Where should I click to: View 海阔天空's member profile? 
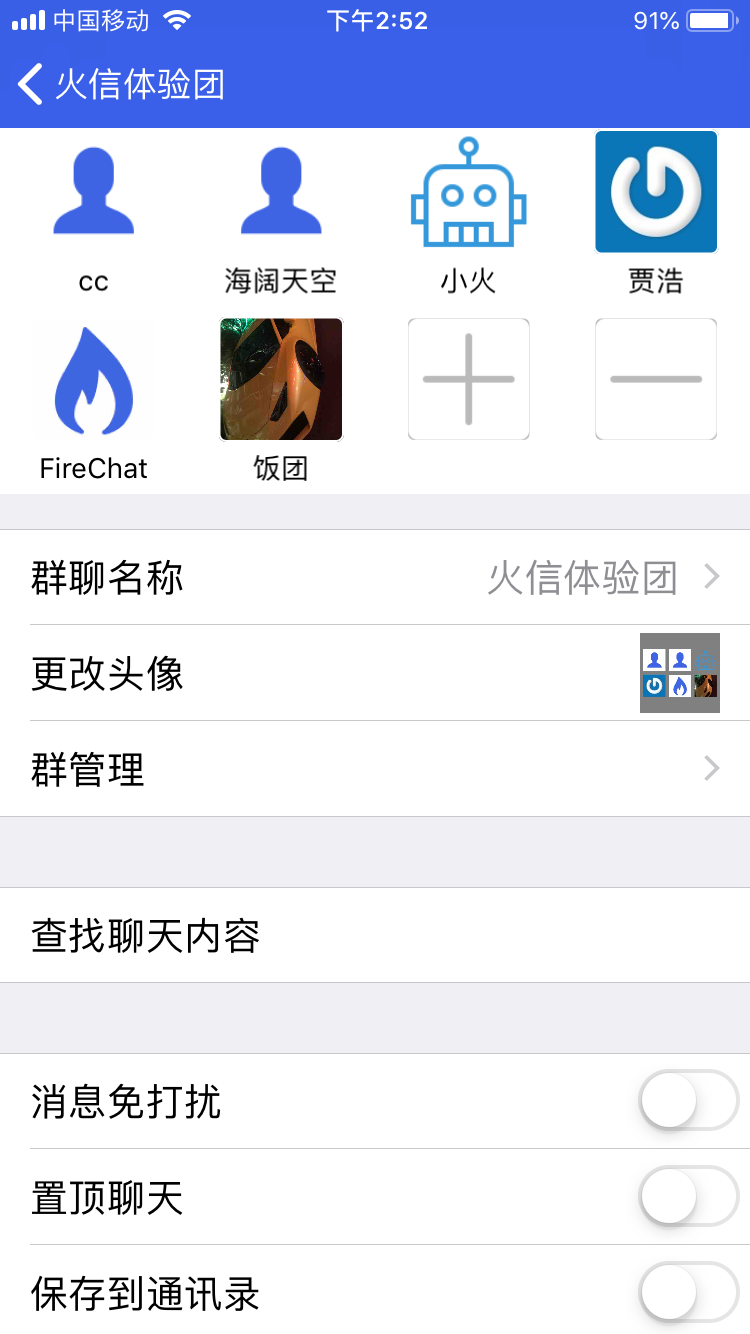(281, 192)
